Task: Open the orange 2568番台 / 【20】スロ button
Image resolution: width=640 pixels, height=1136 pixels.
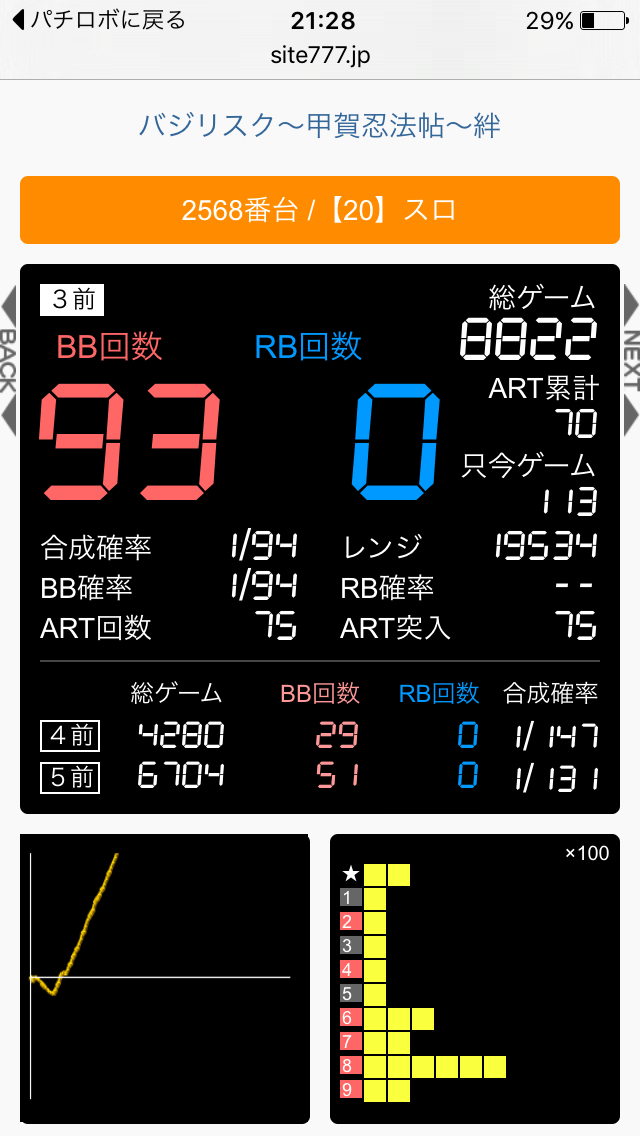Action: (x=320, y=210)
